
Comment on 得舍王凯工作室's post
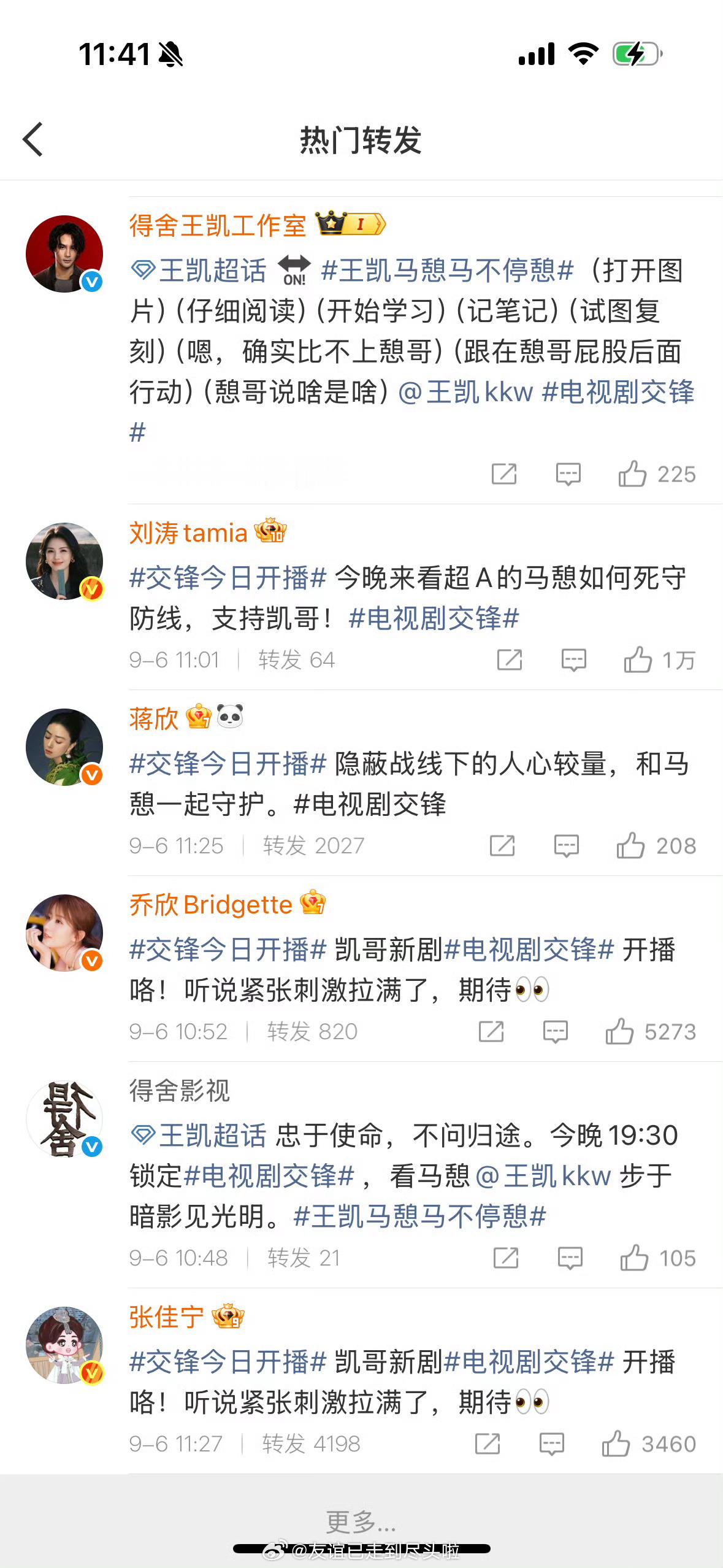pyautogui.click(x=568, y=474)
